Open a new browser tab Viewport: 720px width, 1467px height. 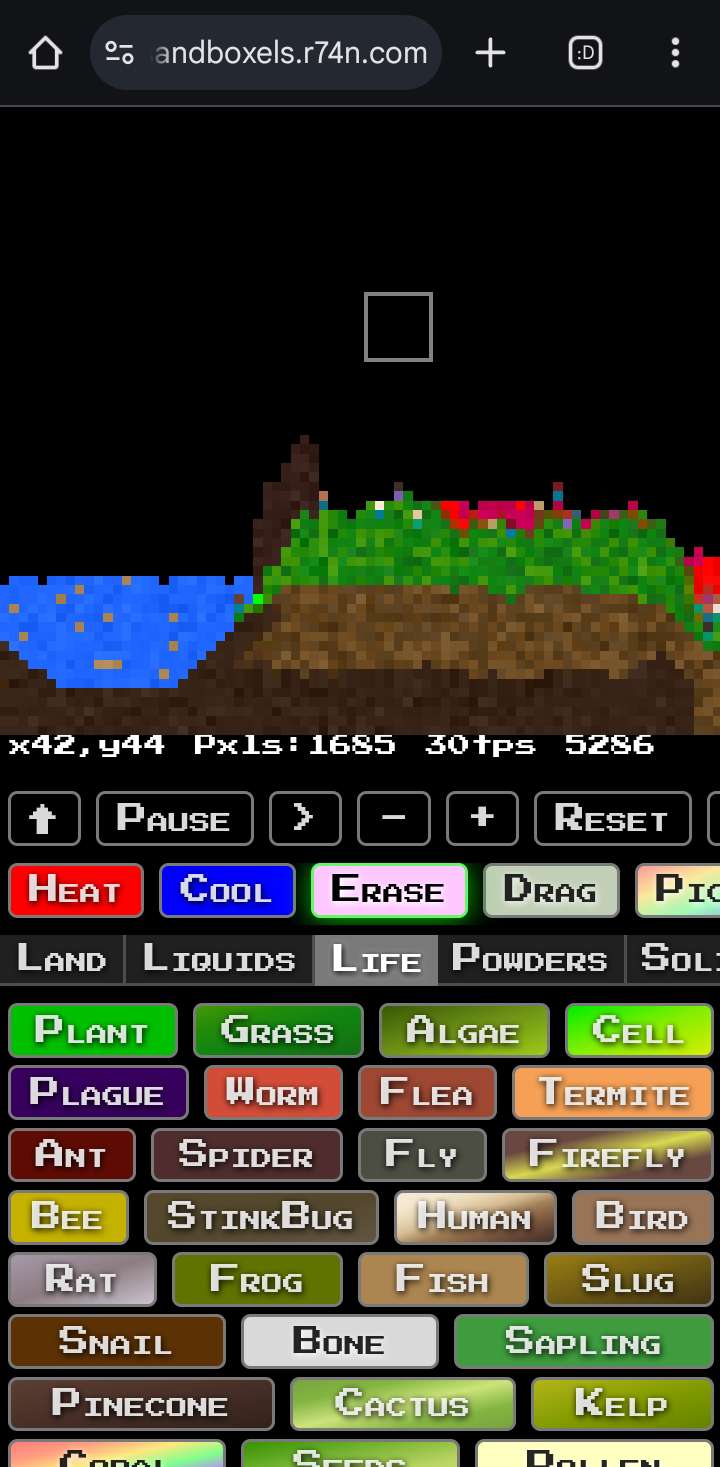(x=490, y=53)
